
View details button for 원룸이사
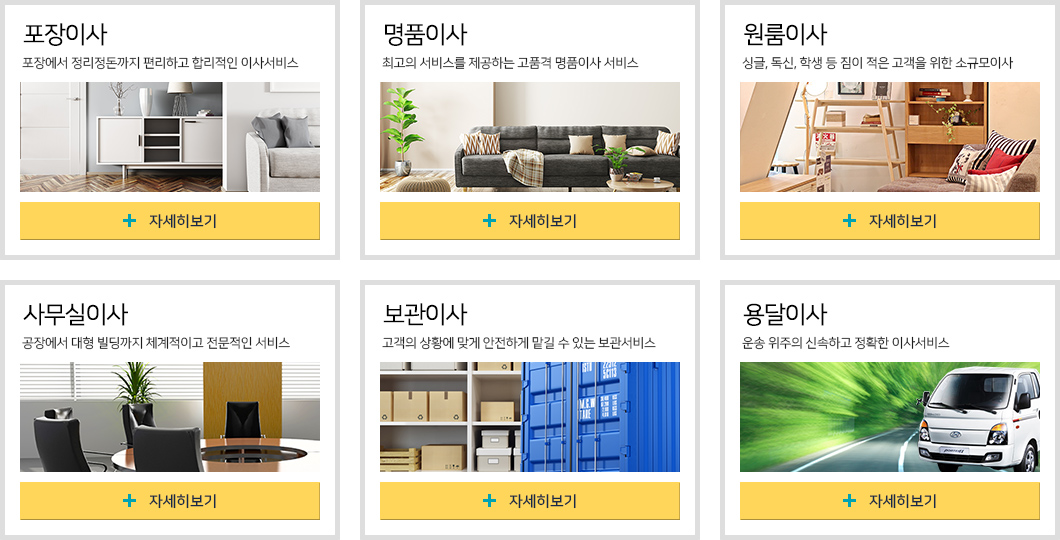(890, 221)
